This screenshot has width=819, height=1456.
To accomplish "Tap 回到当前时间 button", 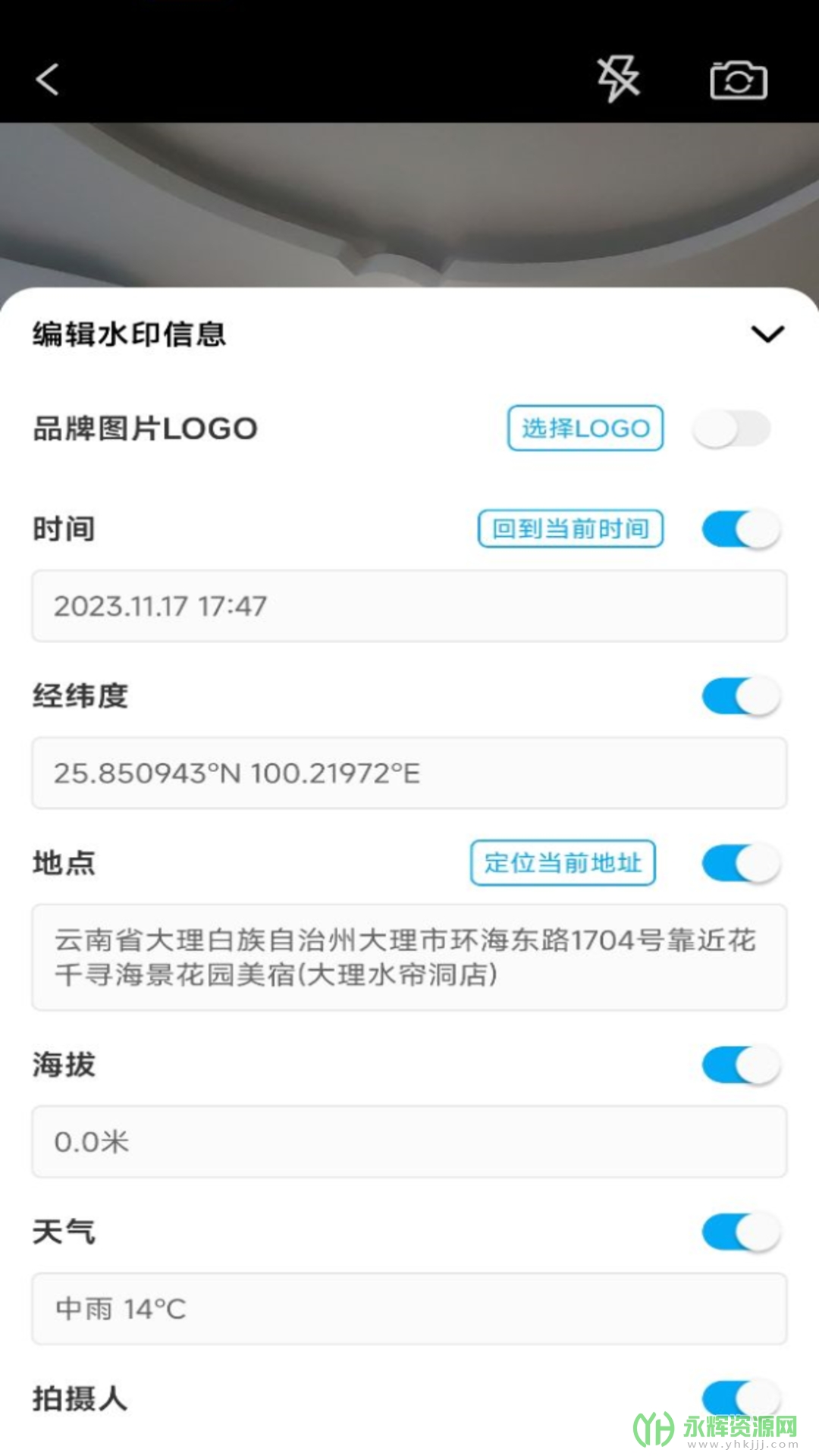I will coord(570,529).
